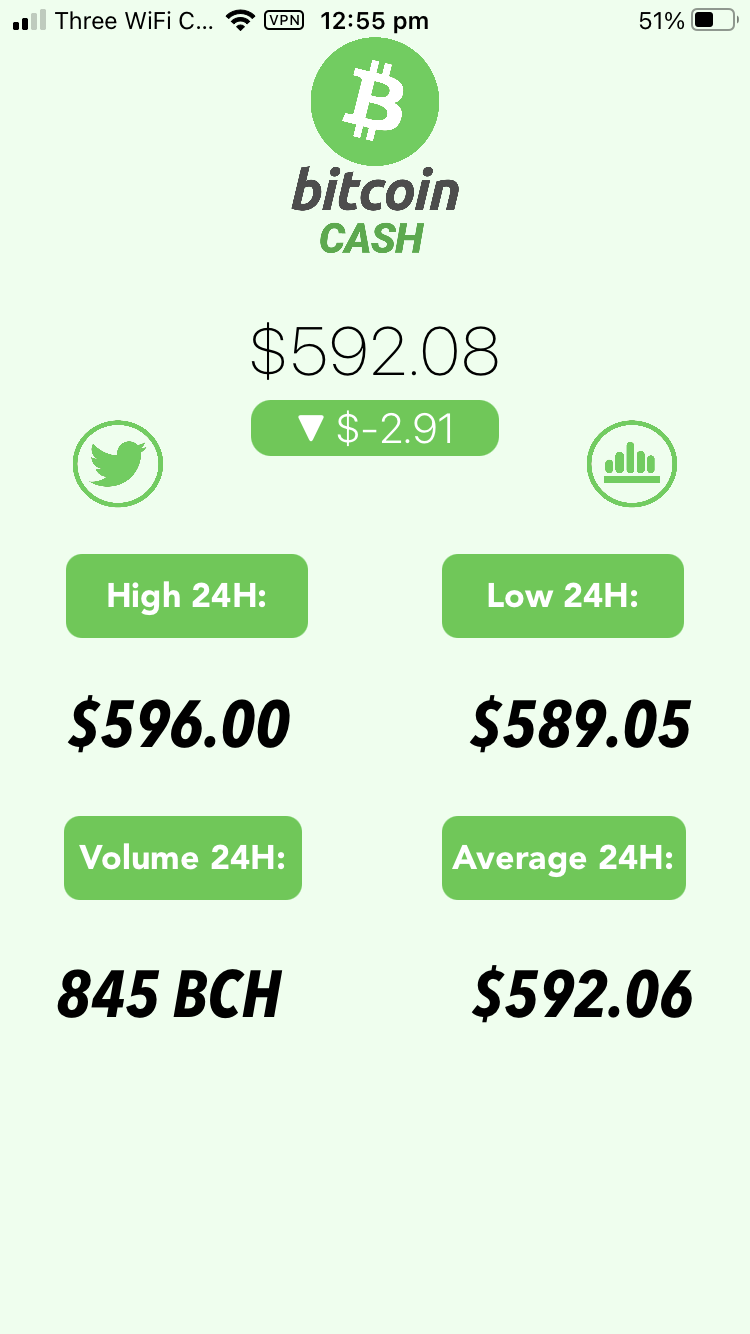Screen dimensions: 750x1334
Task: Select the Volume 24H: button
Action: tap(183, 858)
